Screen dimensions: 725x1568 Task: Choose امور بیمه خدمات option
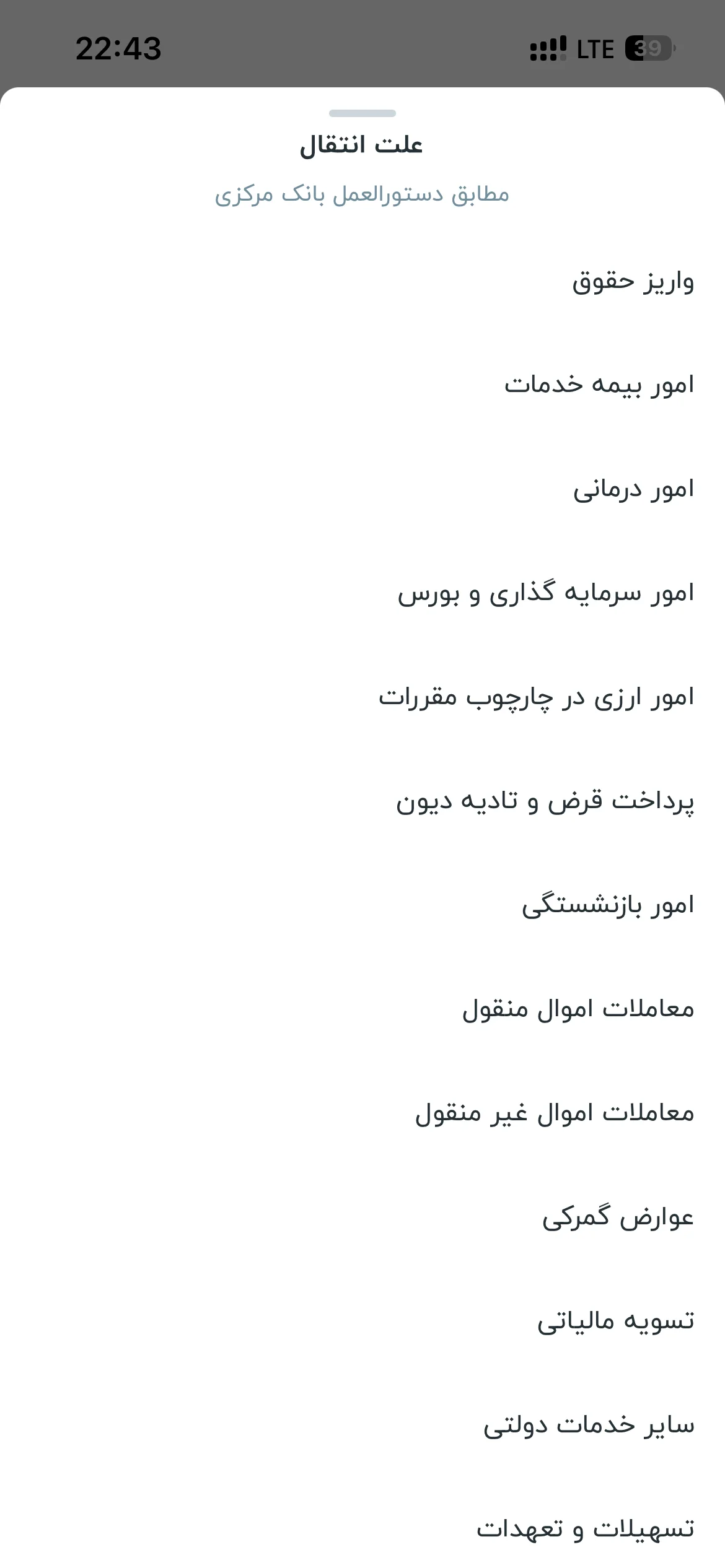point(362,386)
